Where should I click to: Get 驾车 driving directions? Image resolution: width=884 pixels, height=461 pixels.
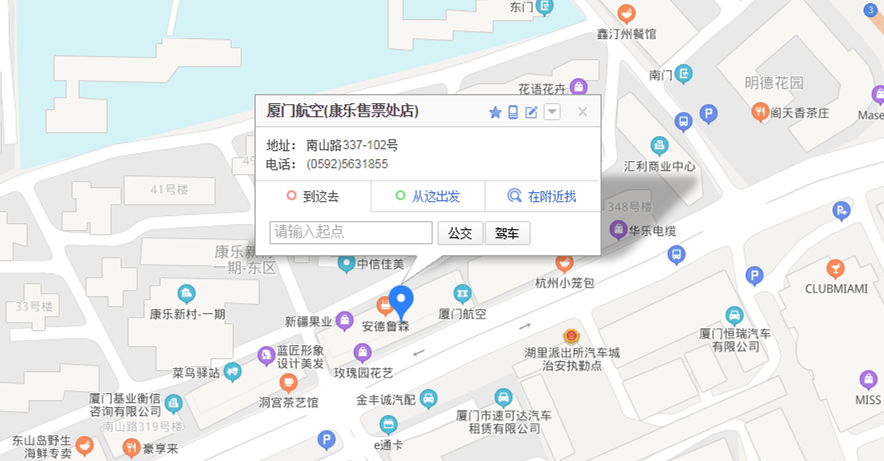pyautogui.click(x=508, y=233)
